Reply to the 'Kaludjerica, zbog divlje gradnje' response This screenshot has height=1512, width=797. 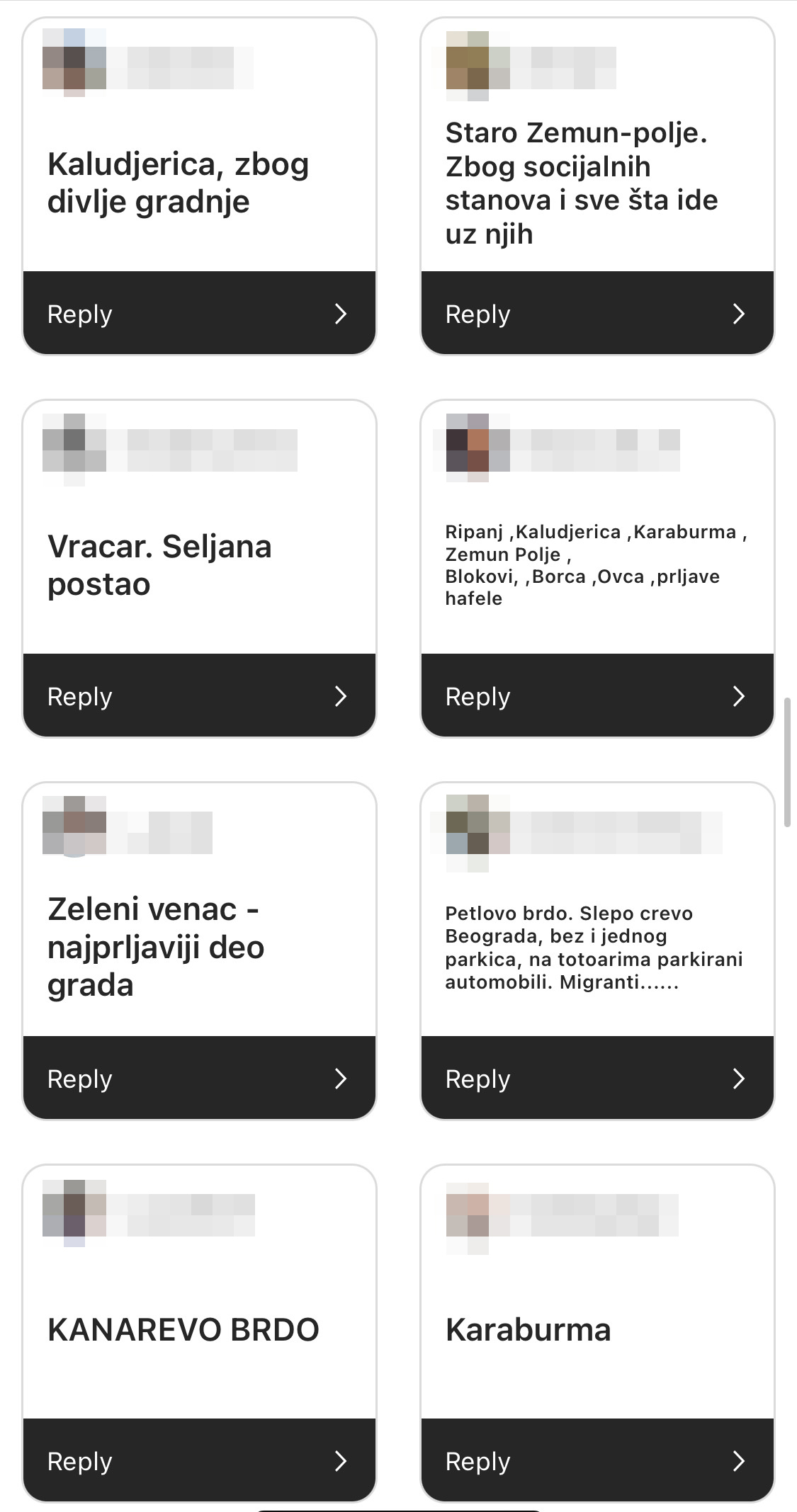tap(199, 313)
